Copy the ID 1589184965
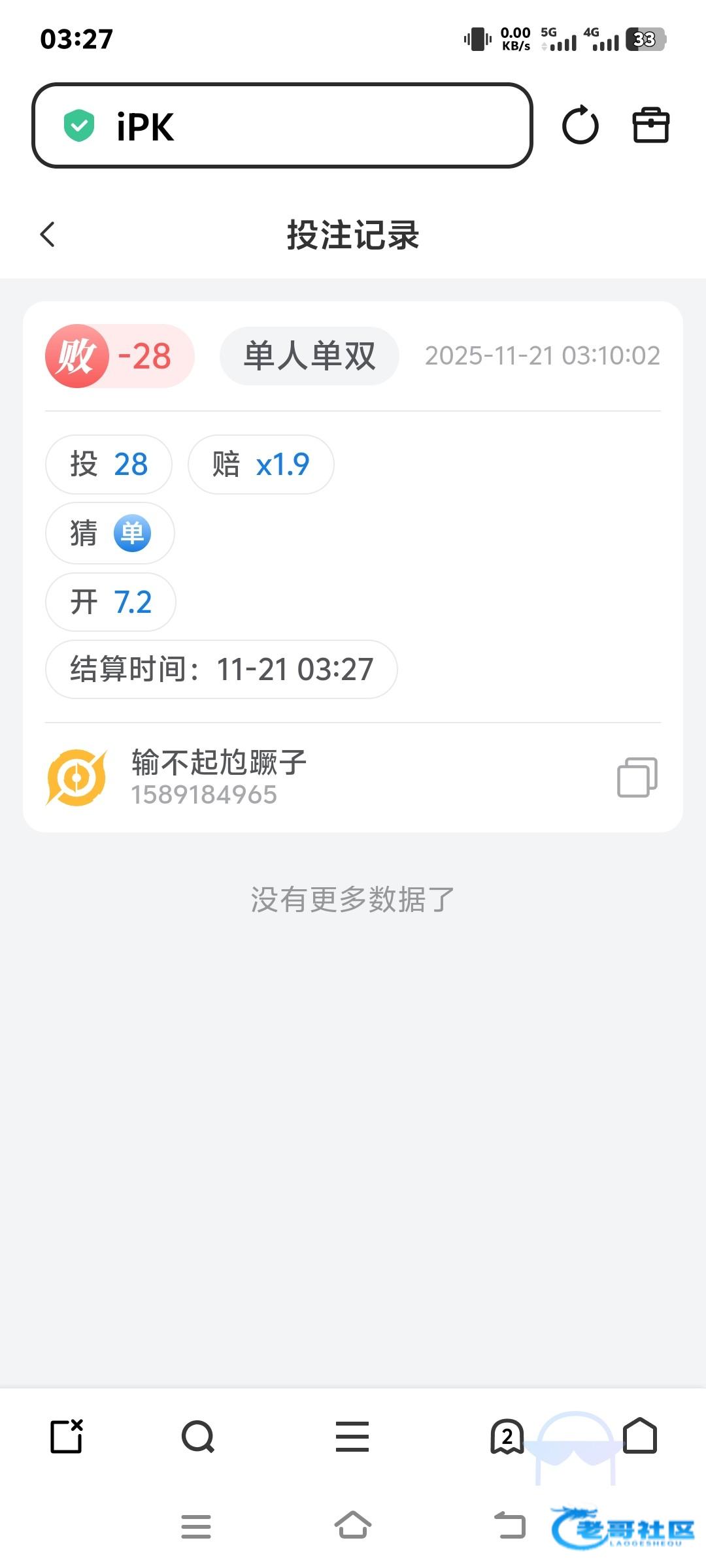The width and height of the screenshot is (706, 1568). pyautogui.click(x=637, y=777)
